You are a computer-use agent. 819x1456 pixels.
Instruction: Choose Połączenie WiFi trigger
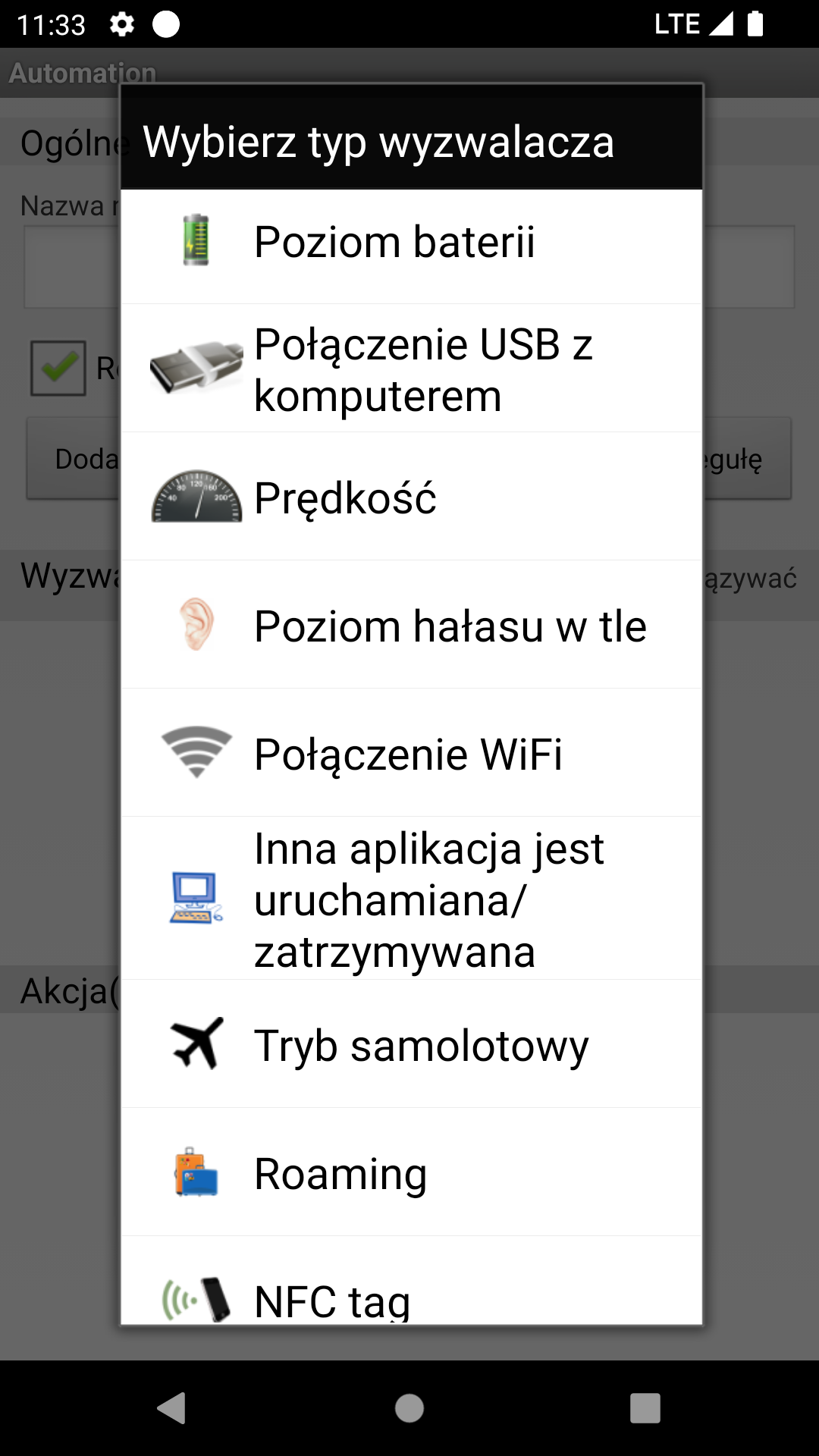[x=411, y=754]
